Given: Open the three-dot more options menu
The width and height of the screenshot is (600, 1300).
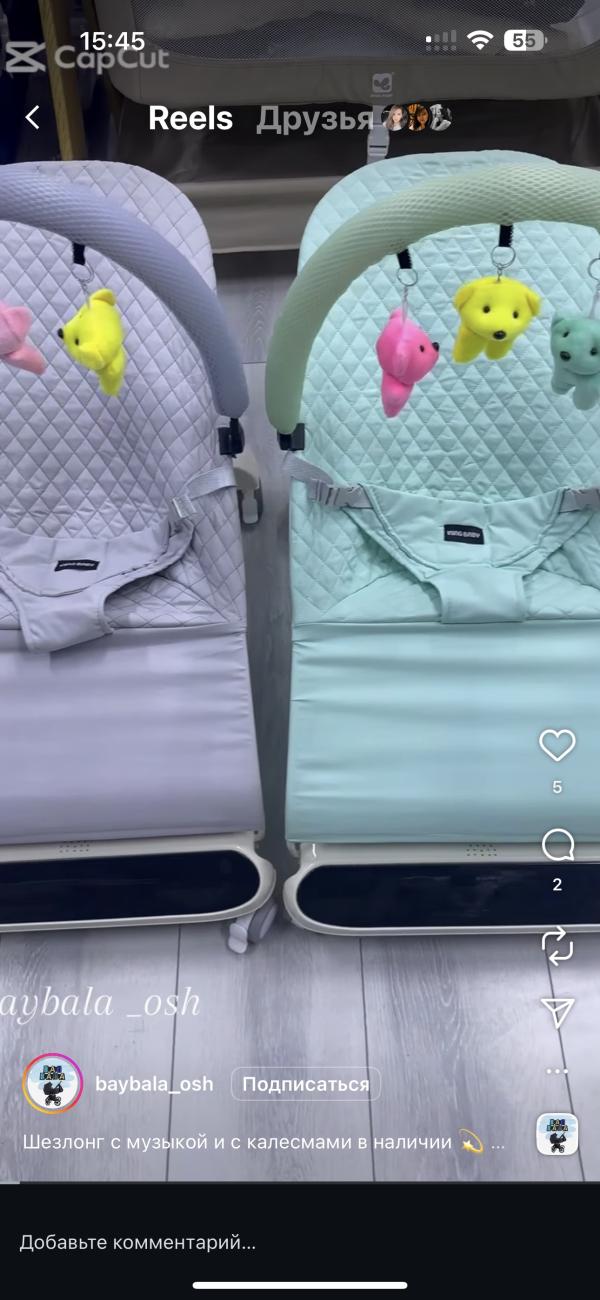Looking at the screenshot, I should (557, 1070).
